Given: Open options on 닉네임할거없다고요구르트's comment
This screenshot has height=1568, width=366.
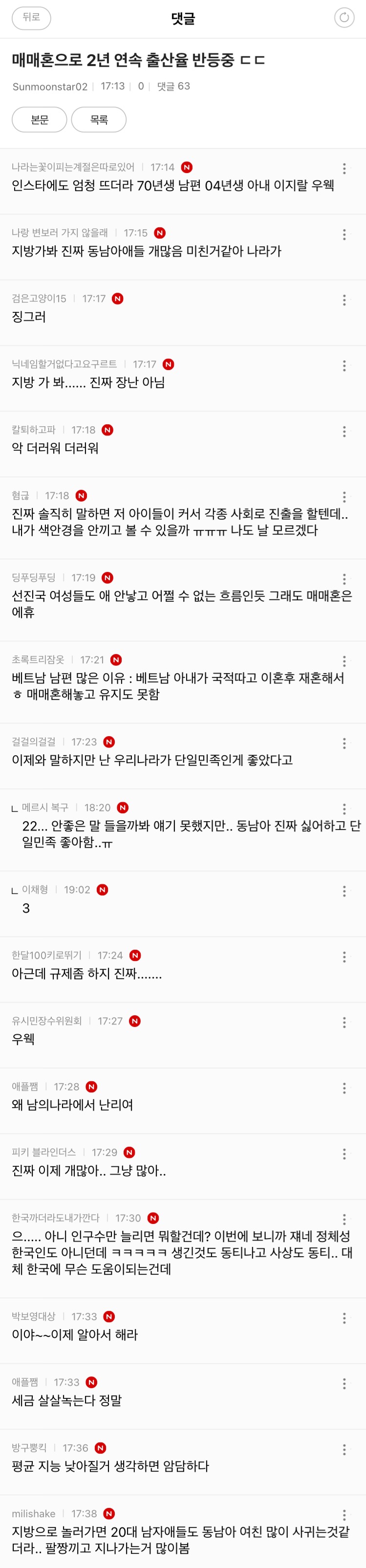Looking at the screenshot, I should (344, 366).
